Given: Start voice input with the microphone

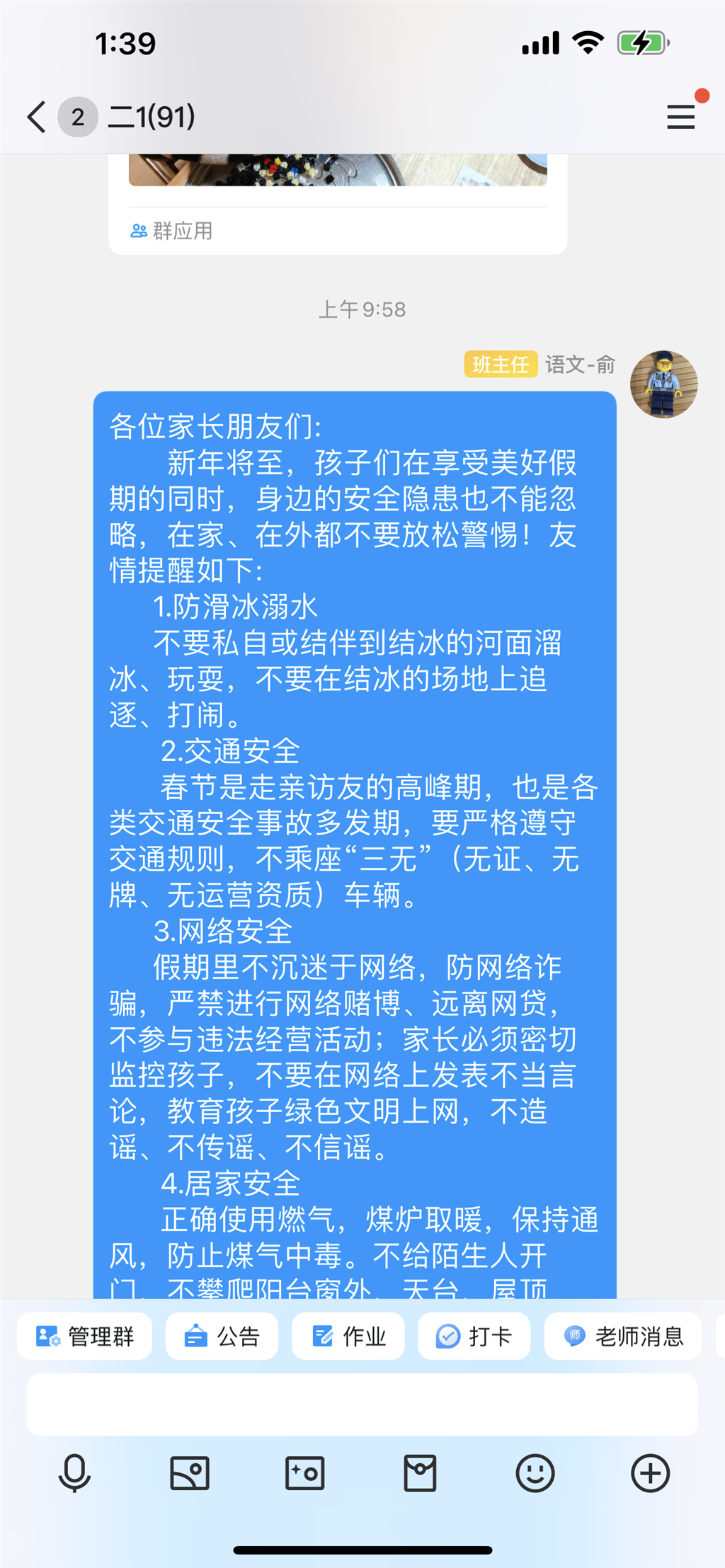Looking at the screenshot, I should point(74,1473).
